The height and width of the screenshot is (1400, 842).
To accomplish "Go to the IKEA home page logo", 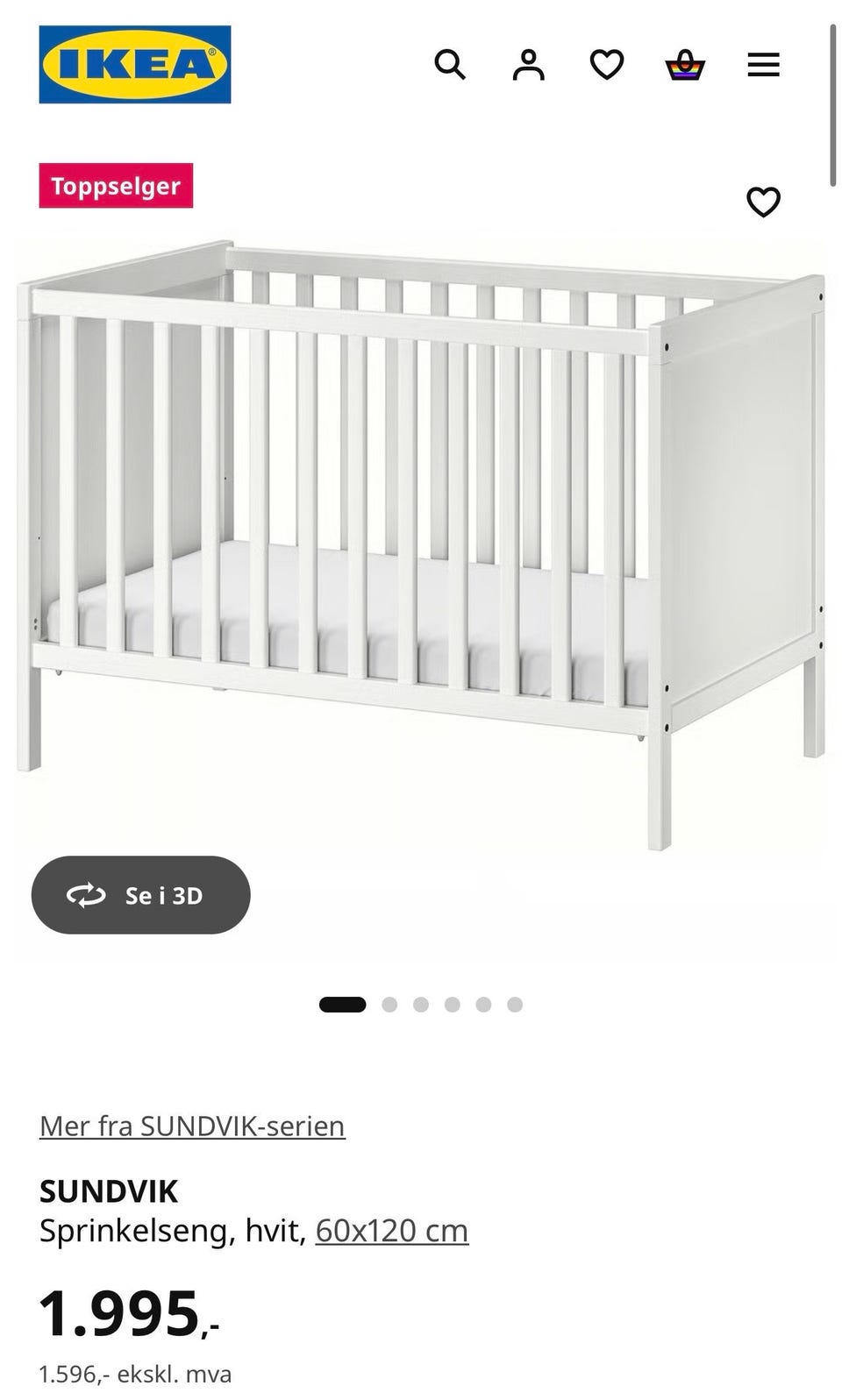I will (135, 64).
